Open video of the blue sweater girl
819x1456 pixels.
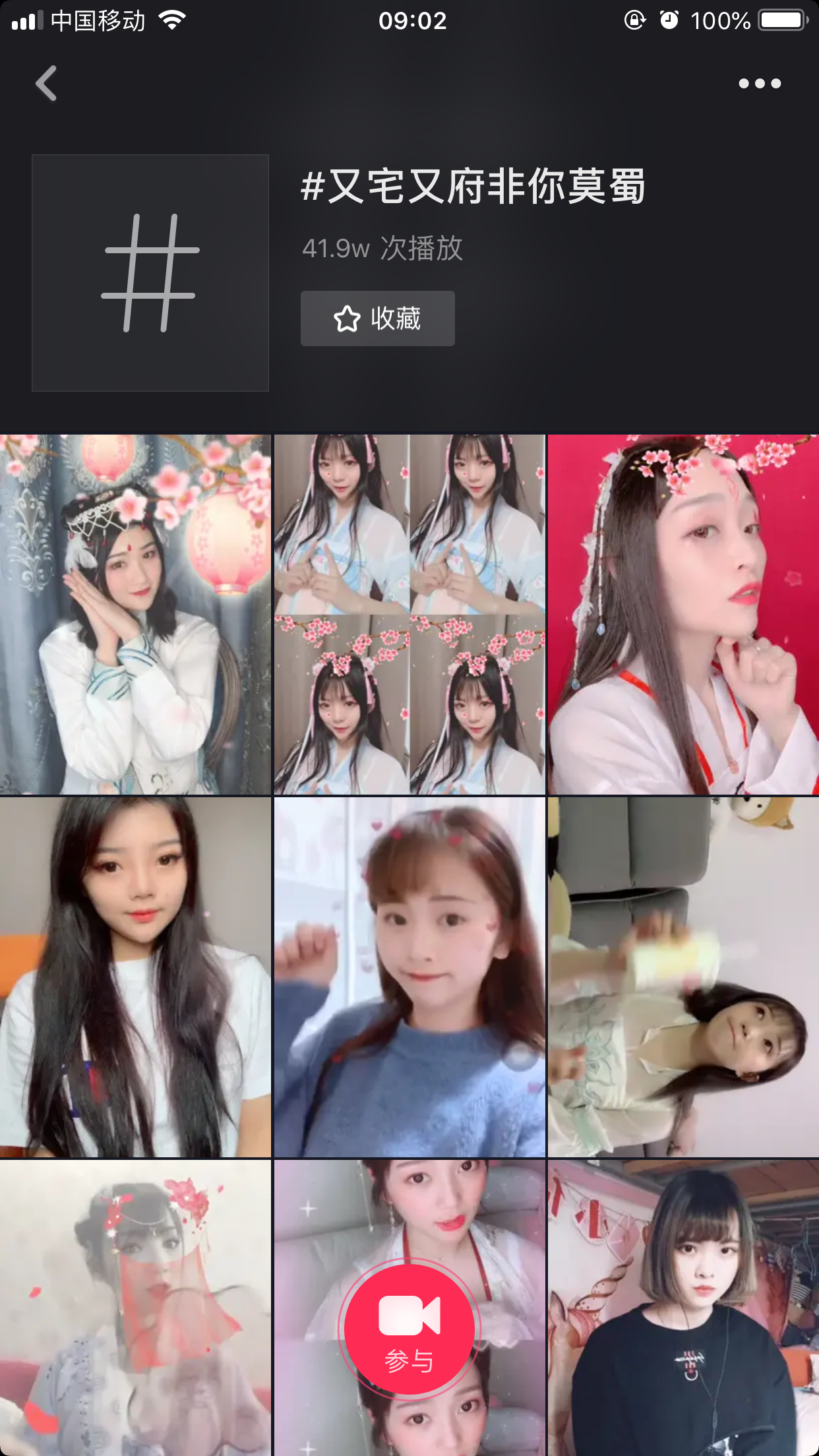coord(409,977)
